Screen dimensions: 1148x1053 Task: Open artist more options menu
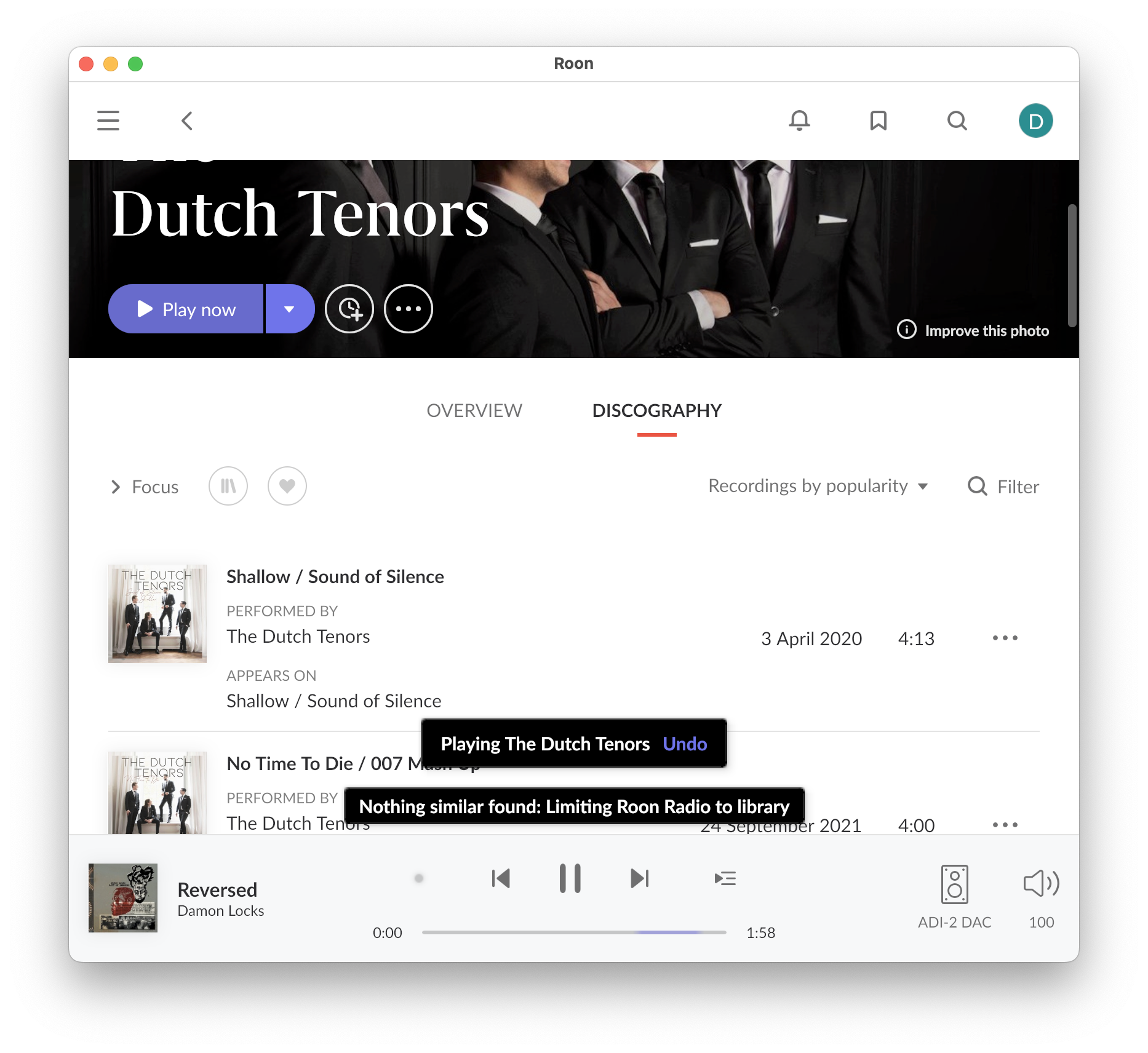(x=408, y=309)
